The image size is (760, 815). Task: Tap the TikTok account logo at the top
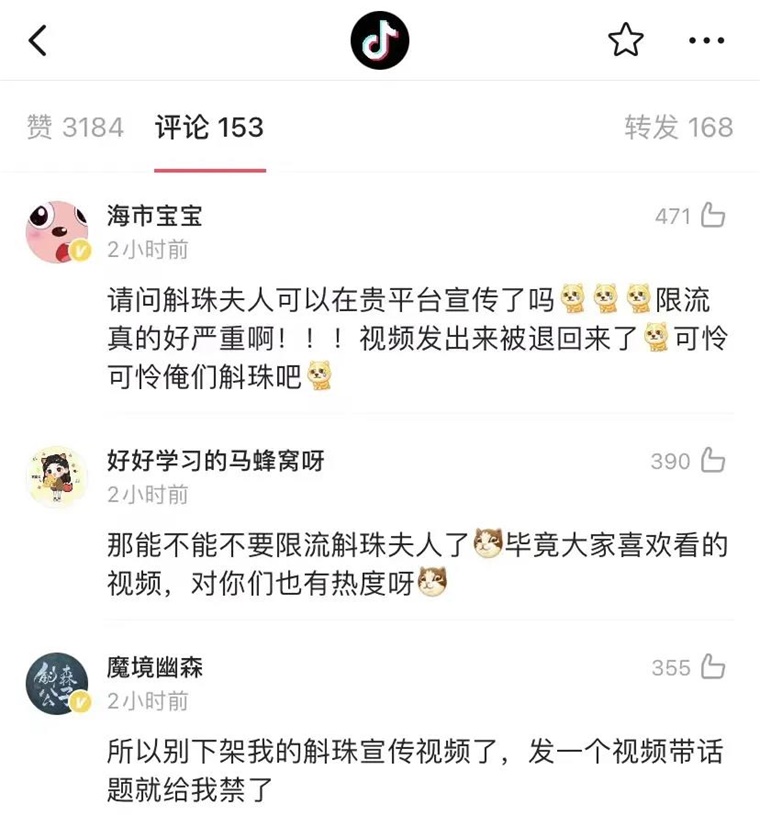point(380,40)
